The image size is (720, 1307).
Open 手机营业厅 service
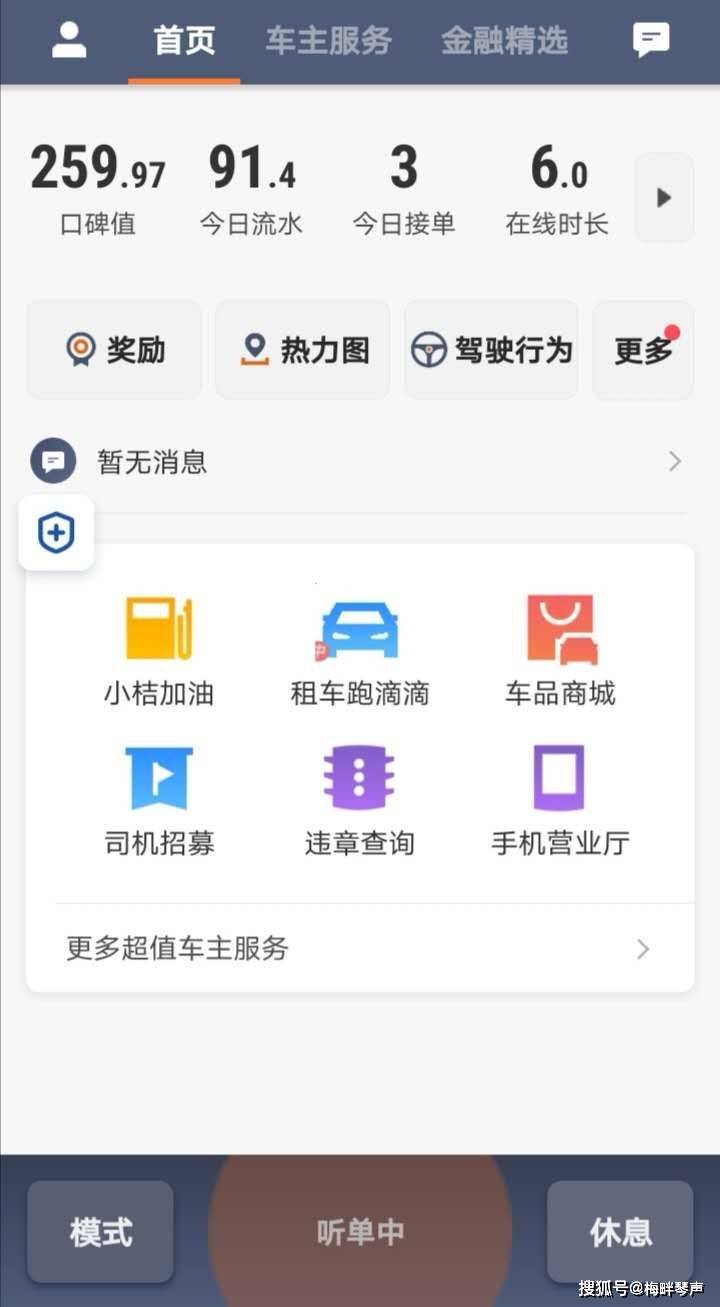(560, 800)
